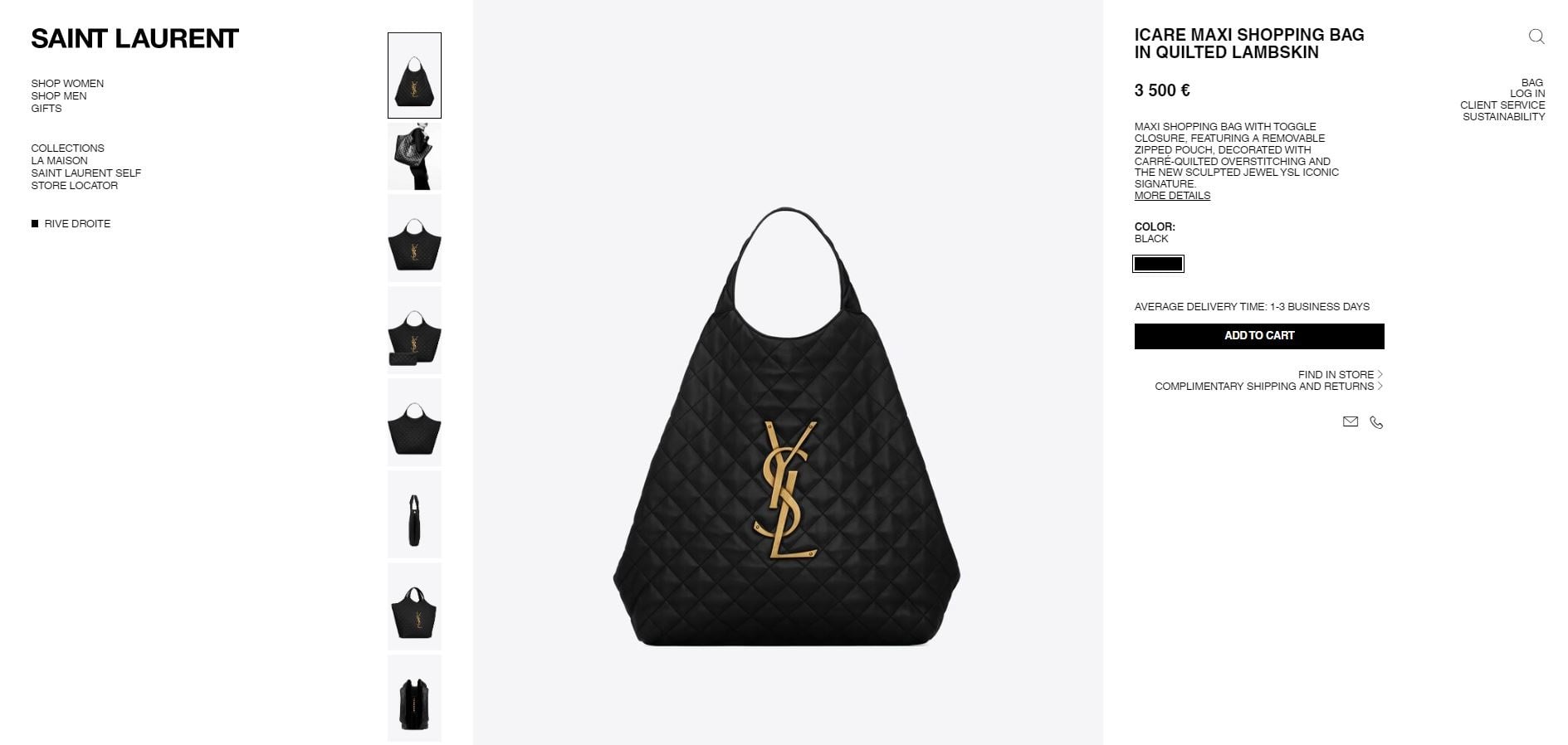Browse Collections

click(x=68, y=149)
